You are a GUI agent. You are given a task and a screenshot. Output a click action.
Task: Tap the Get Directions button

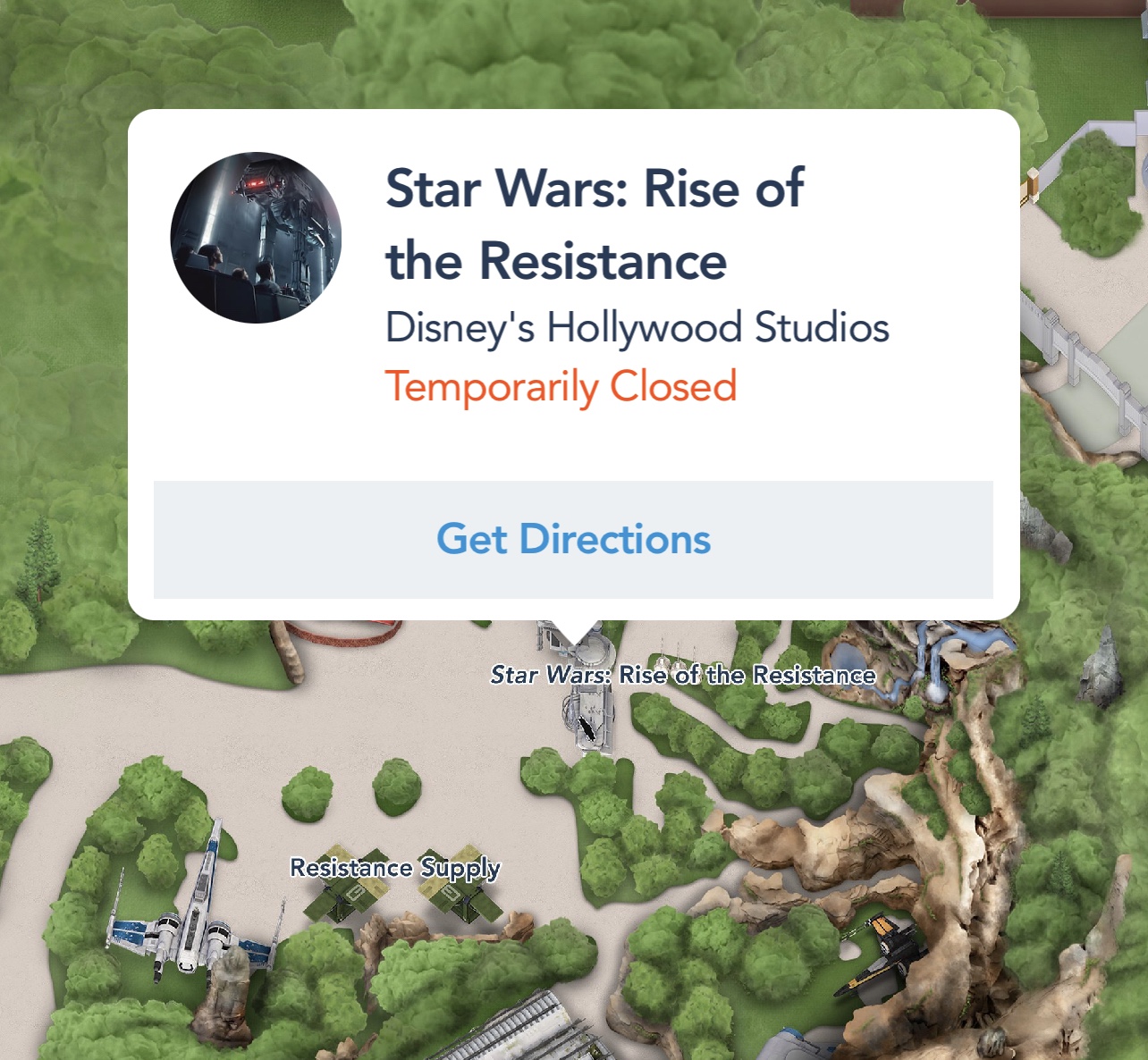coord(573,539)
